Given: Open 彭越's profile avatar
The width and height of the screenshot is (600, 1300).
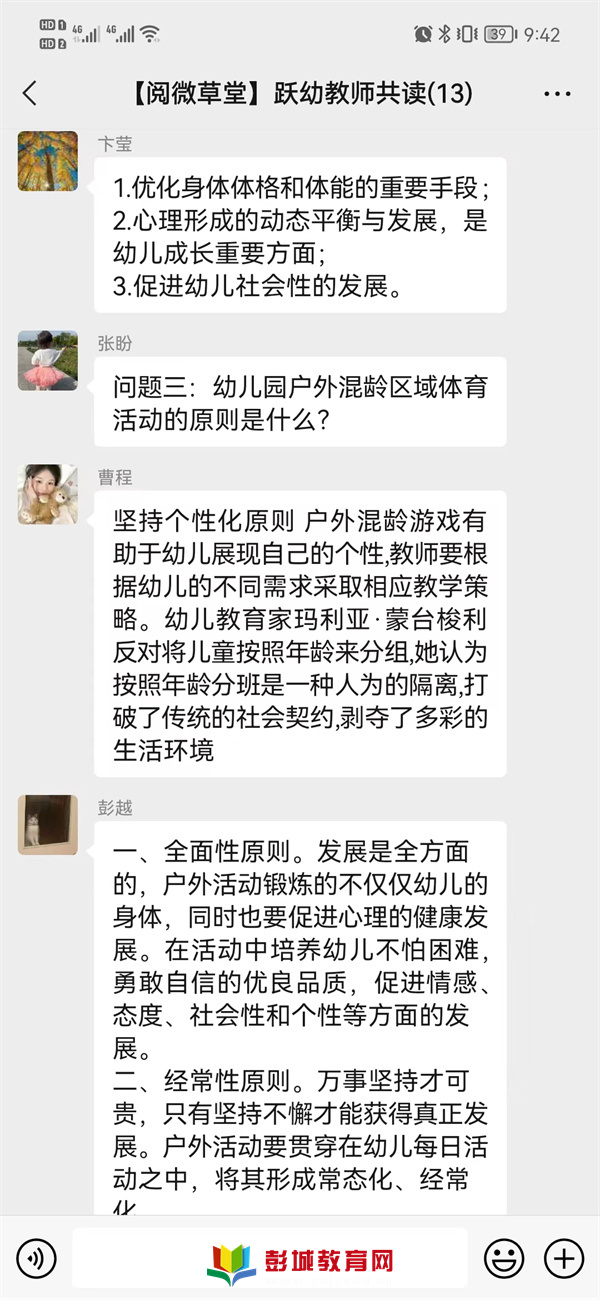Looking at the screenshot, I should [x=47, y=825].
